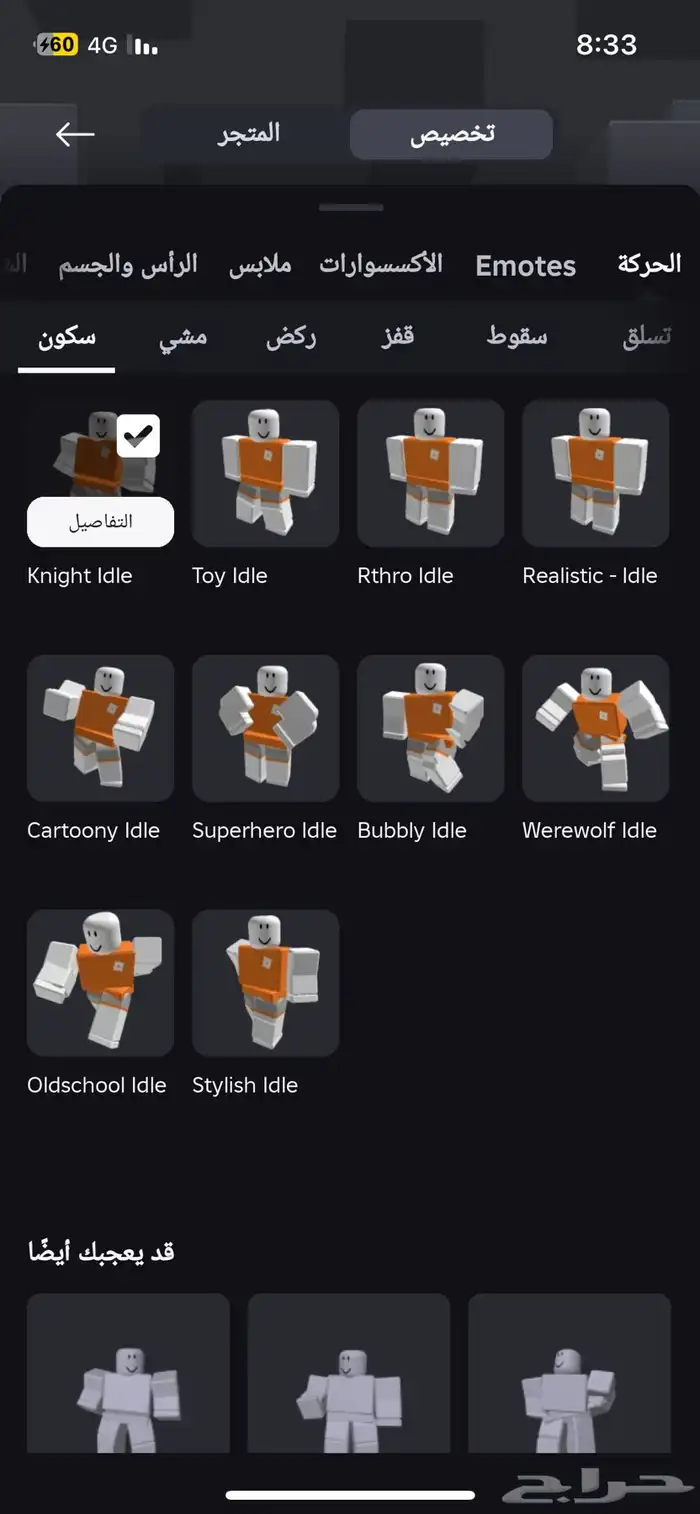Image resolution: width=700 pixels, height=1514 pixels.
Task: Select the Werewolf Idle animation
Action: pos(595,728)
